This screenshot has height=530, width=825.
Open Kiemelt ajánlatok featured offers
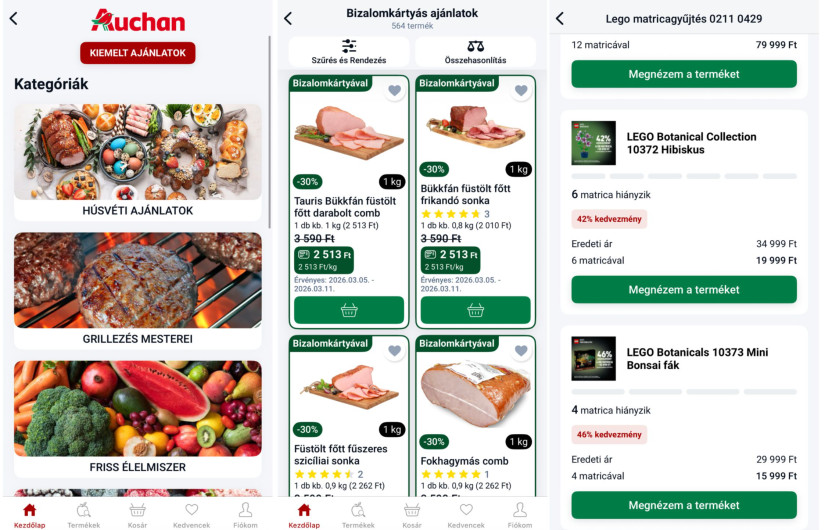(137, 53)
